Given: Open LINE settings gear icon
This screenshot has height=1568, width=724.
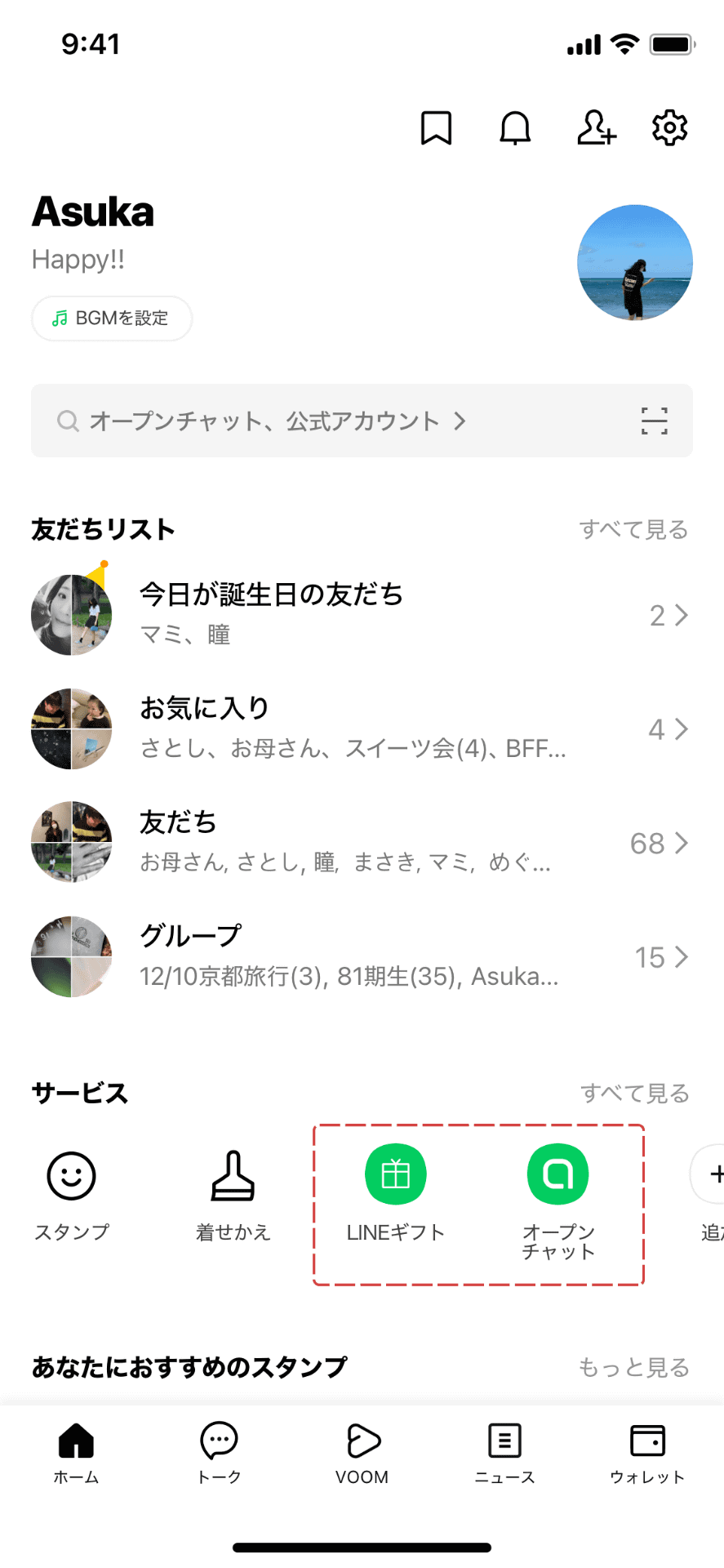Looking at the screenshot, I should 668,128.
